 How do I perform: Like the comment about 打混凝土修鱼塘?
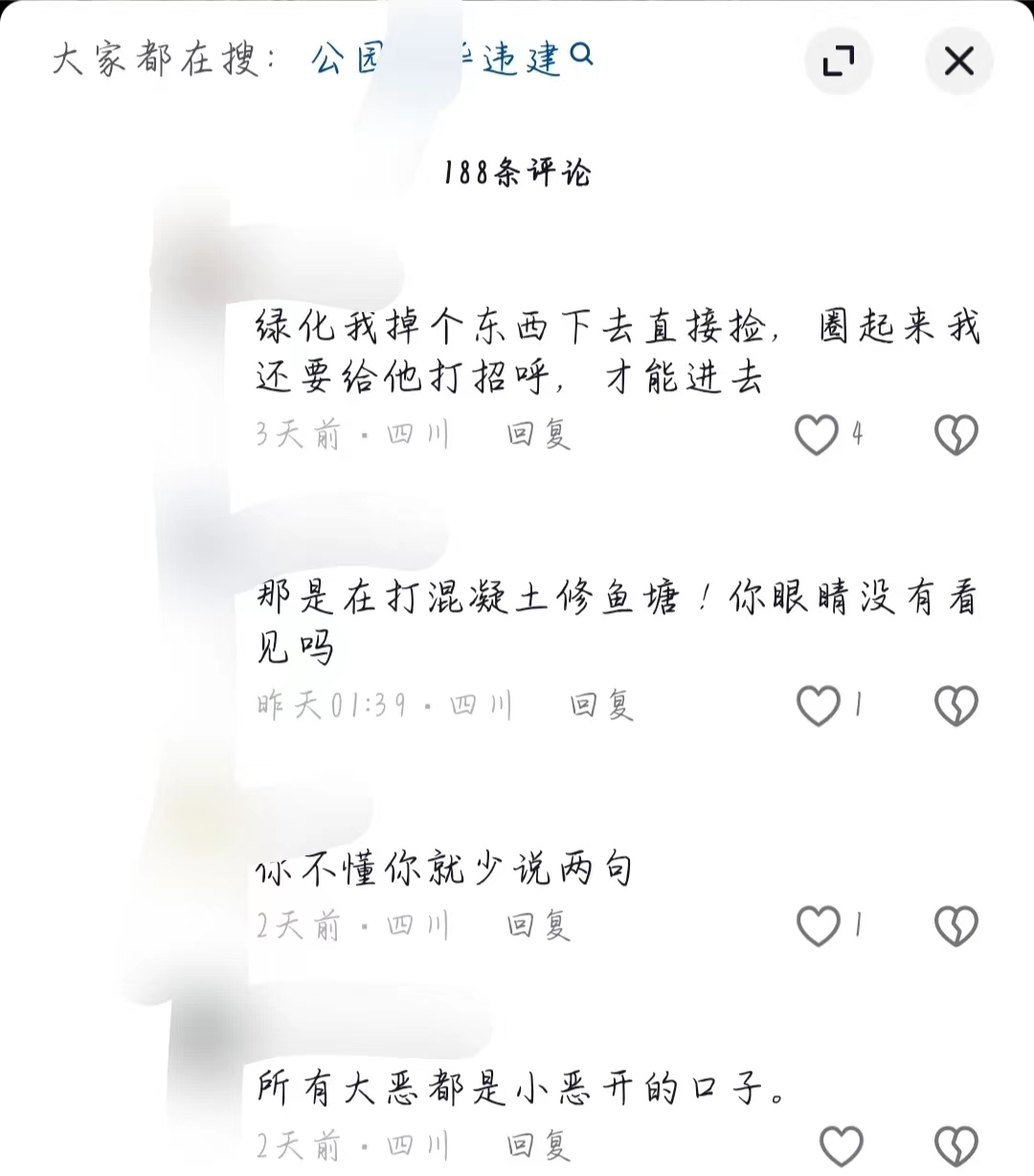(818, 707)
